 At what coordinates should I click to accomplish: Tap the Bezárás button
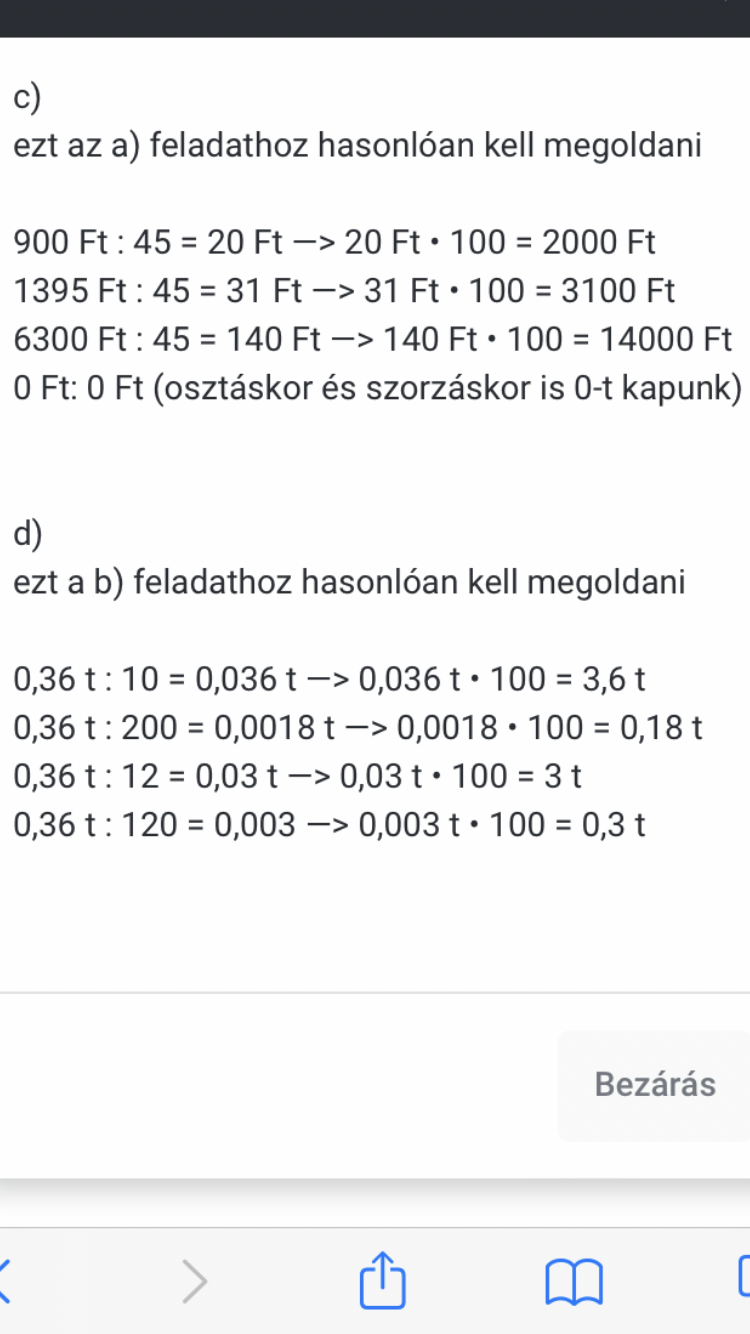[655, 1085]
